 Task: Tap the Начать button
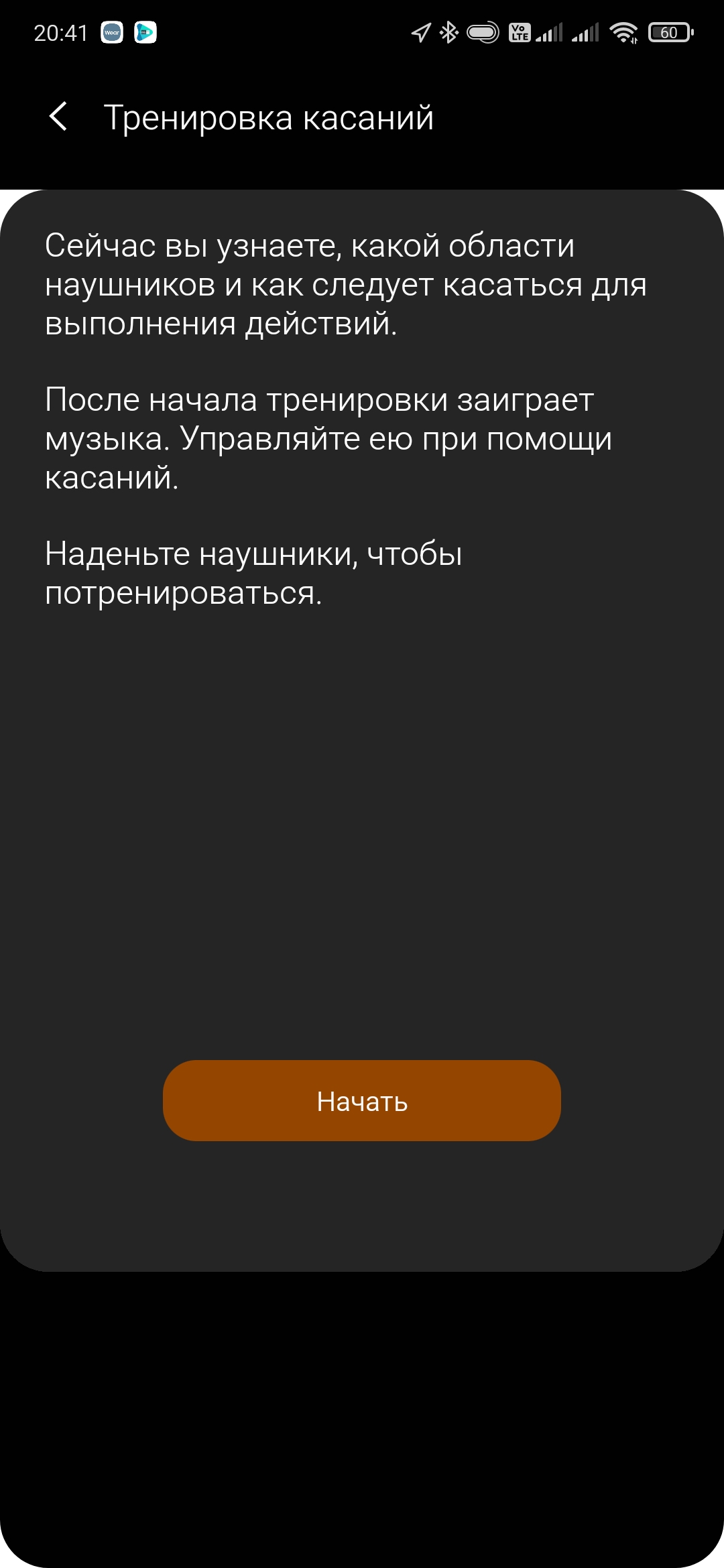pos(362,1100)
